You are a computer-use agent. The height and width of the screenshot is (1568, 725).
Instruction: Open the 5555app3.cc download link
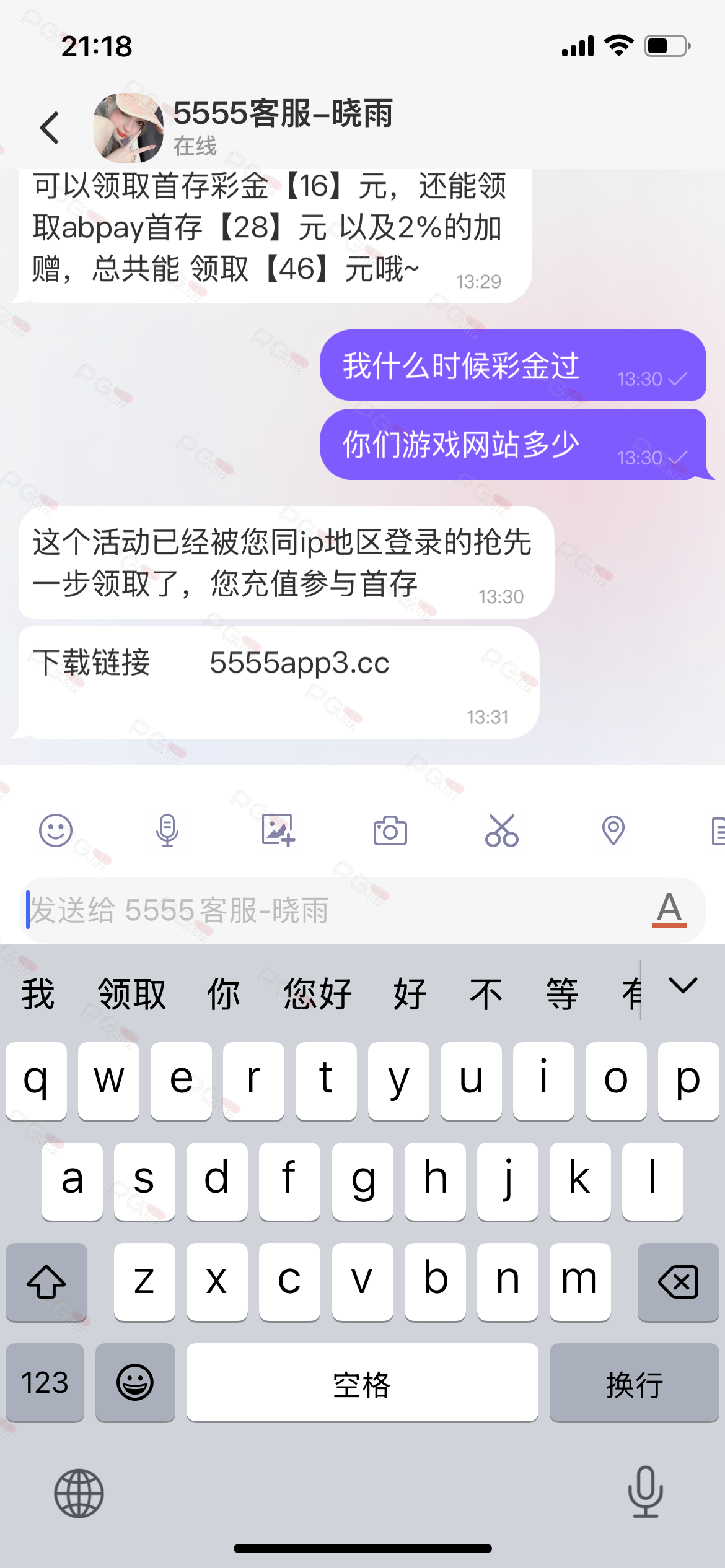pyautogui.click(x=299, y=663)
